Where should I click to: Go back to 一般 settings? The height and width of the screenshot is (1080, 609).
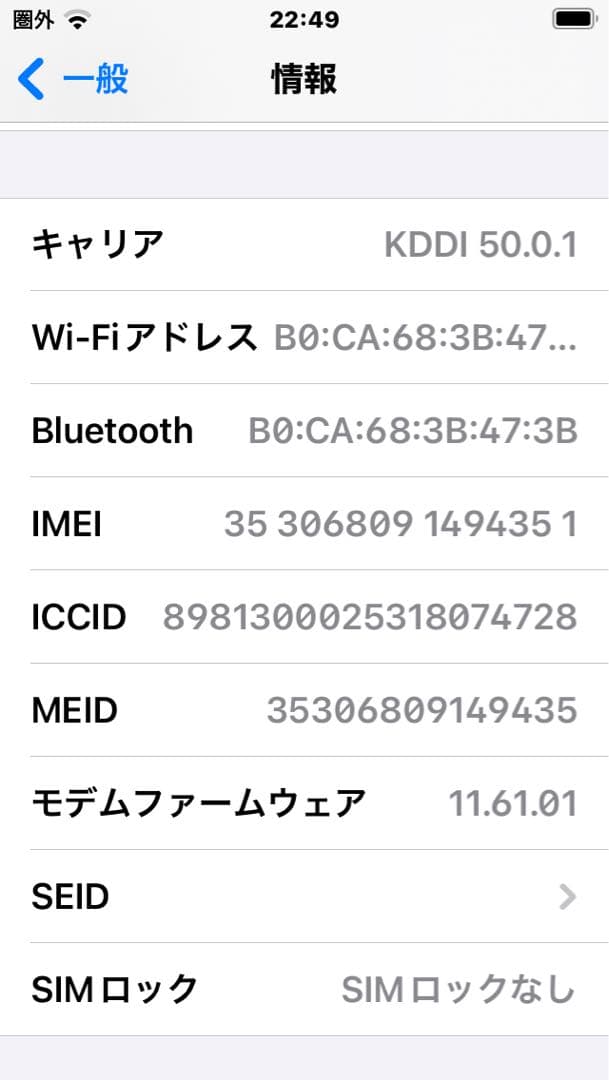point(74,78)
